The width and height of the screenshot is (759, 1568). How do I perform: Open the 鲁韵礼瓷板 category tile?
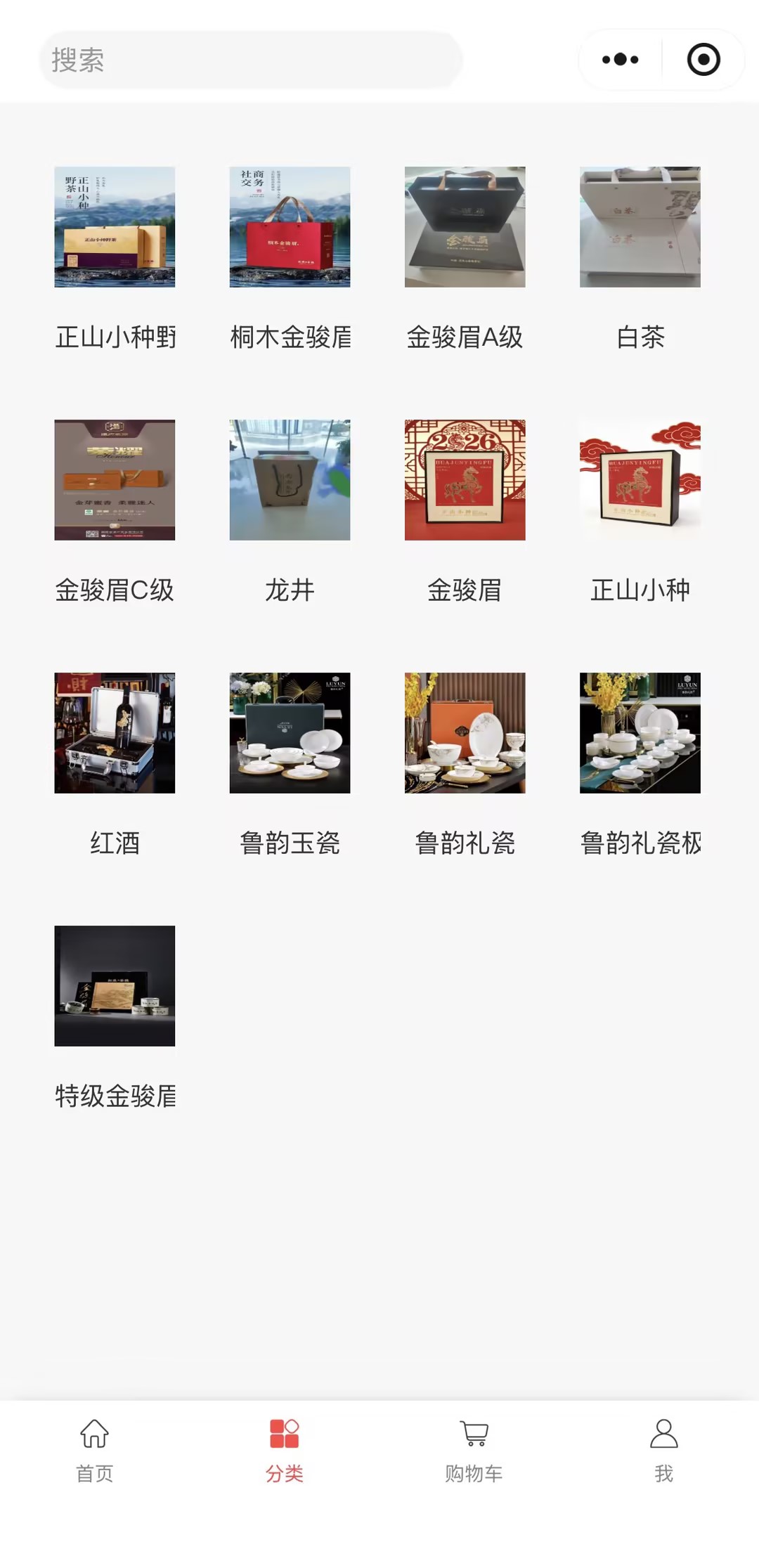click(640, 733)
